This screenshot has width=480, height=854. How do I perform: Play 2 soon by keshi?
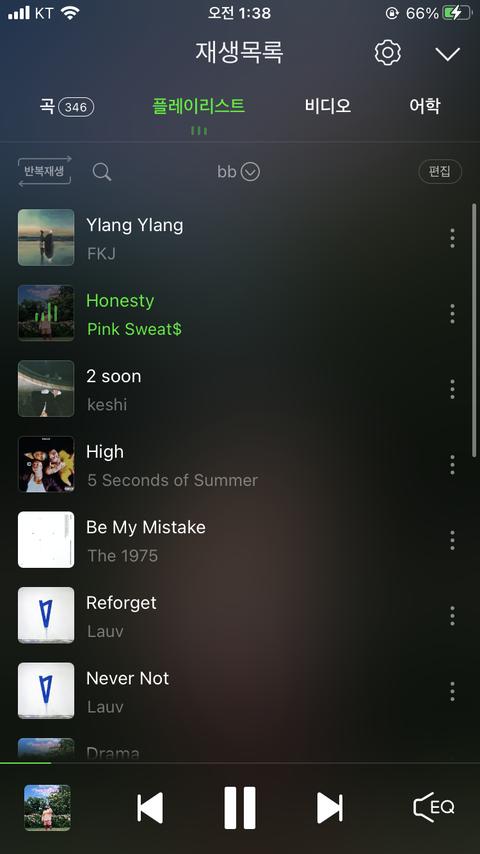[x=240, y=389]
